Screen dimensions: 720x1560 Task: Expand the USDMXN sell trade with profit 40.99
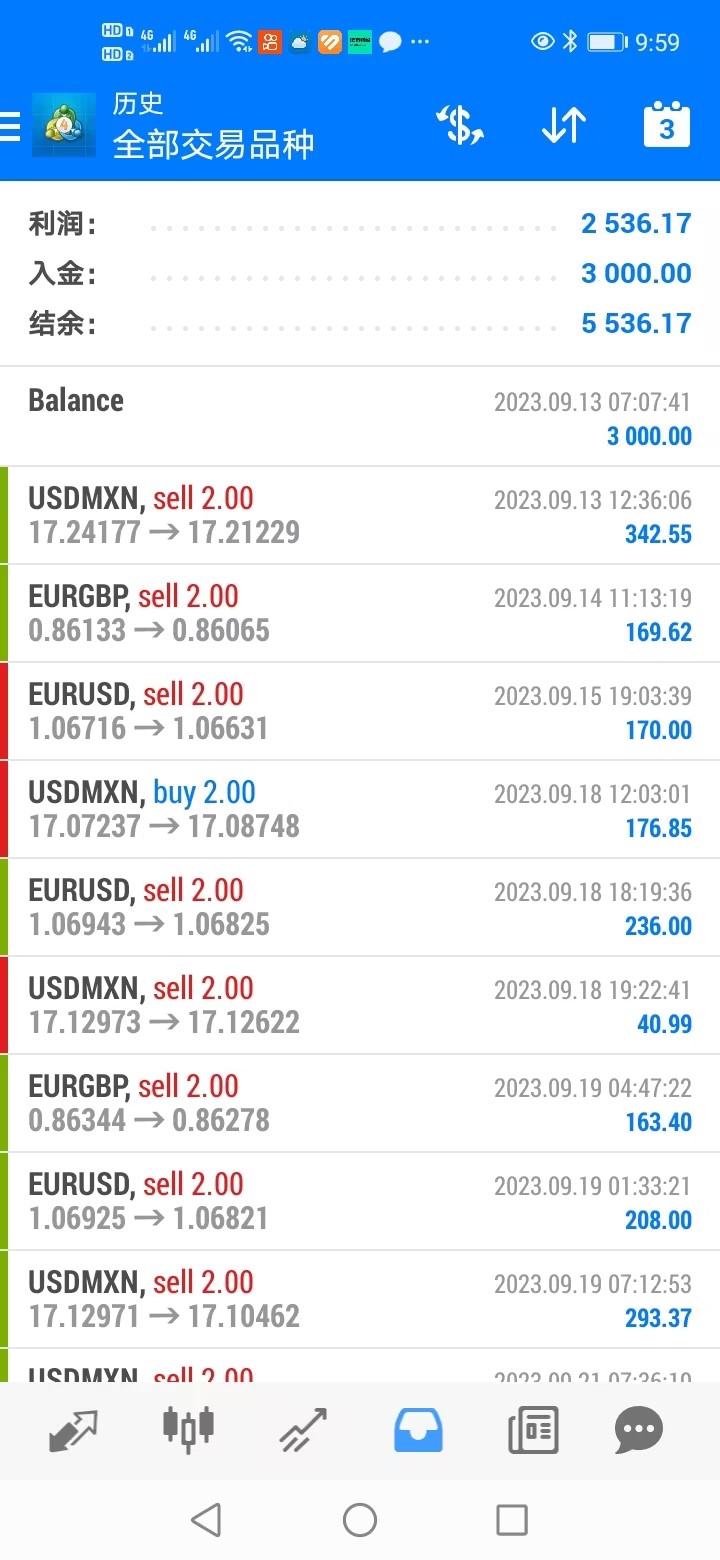coord(360,1005)
